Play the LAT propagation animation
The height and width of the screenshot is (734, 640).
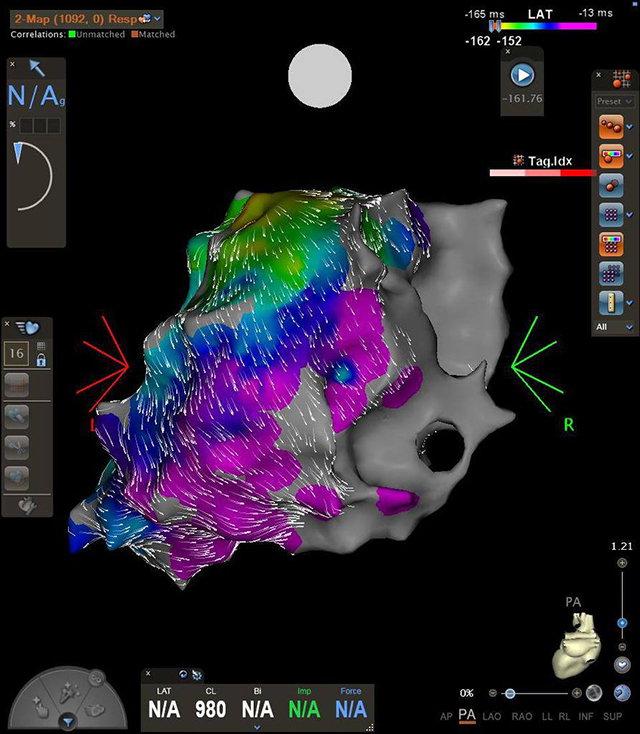pos(521,75)
